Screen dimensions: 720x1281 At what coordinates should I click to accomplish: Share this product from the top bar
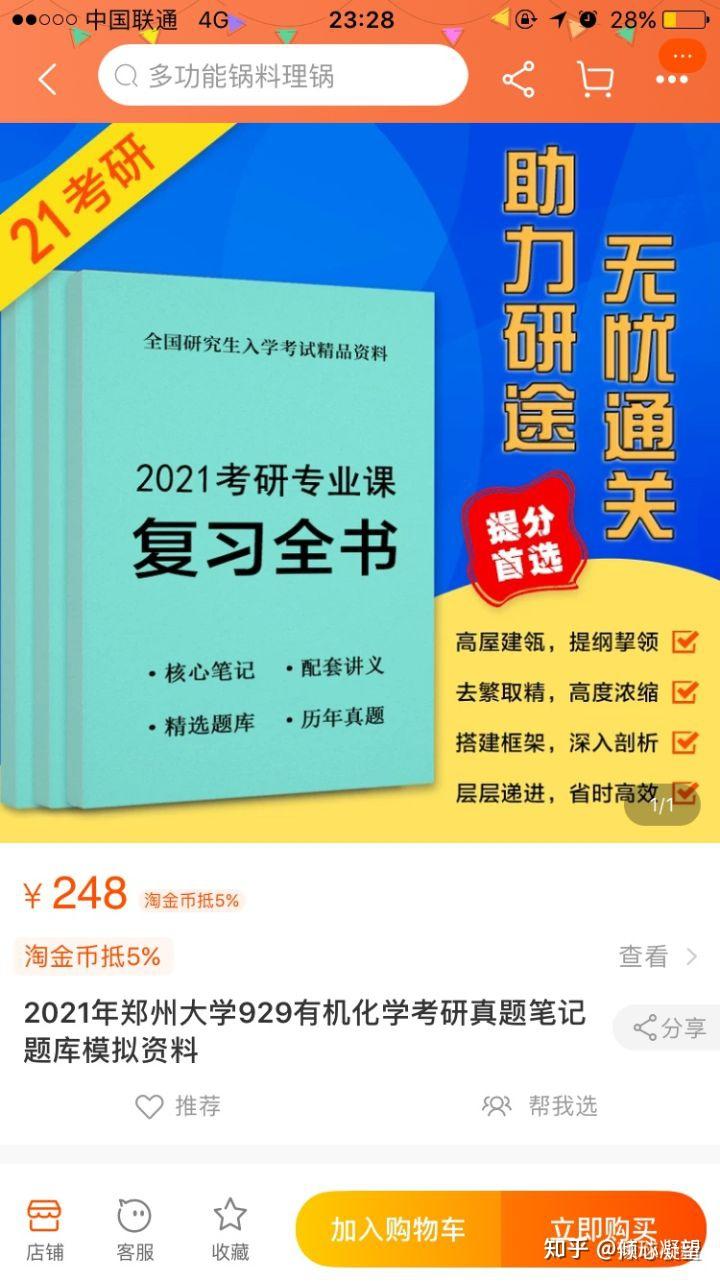pyautogui.click(x=518, y=79)
